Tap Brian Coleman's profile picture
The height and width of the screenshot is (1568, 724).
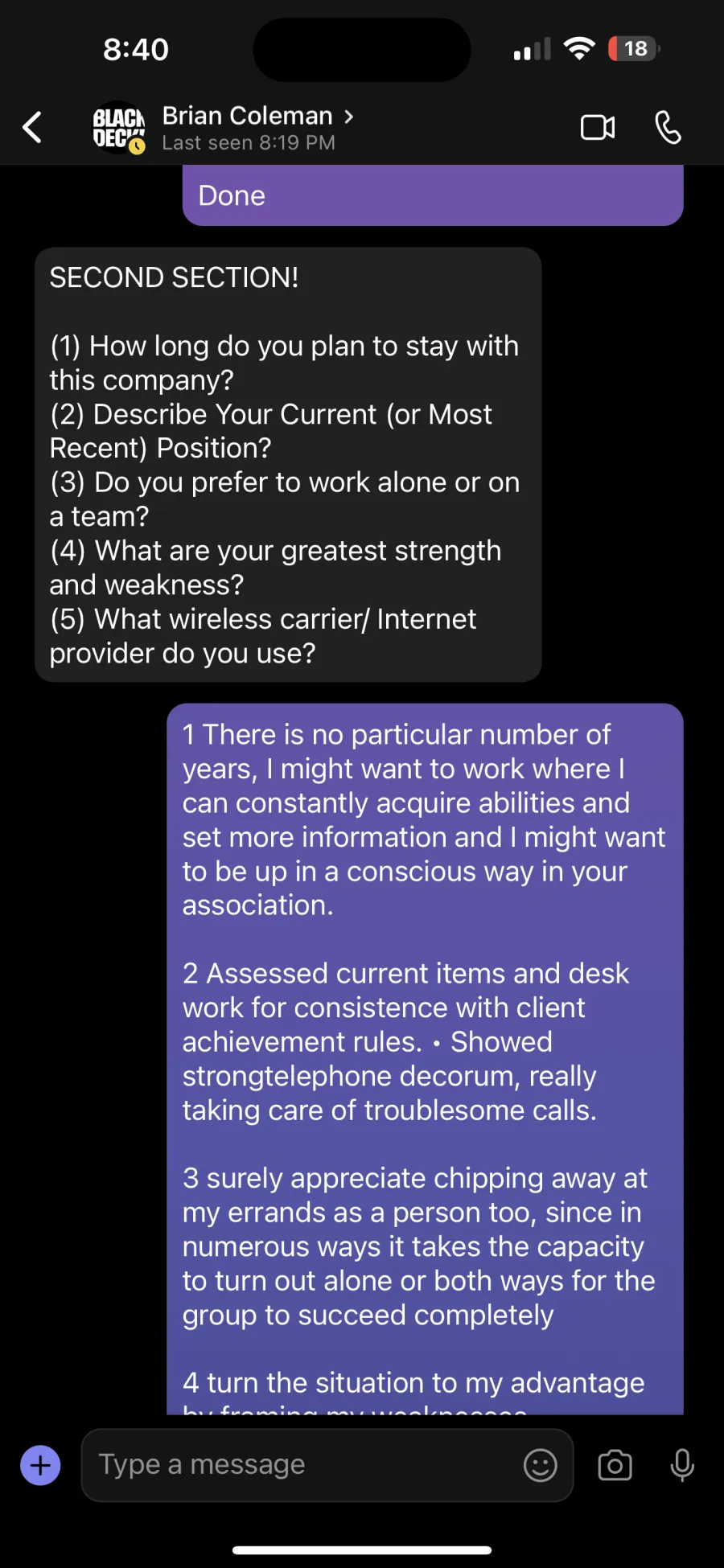119,128
